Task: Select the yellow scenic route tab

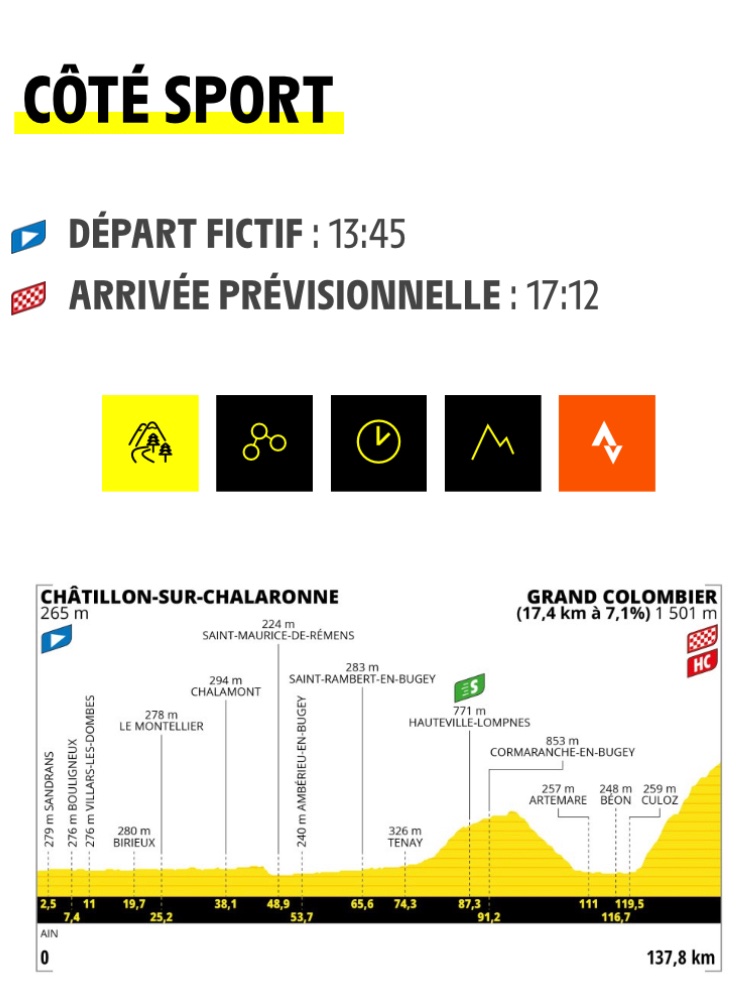Action: (150, 443)
